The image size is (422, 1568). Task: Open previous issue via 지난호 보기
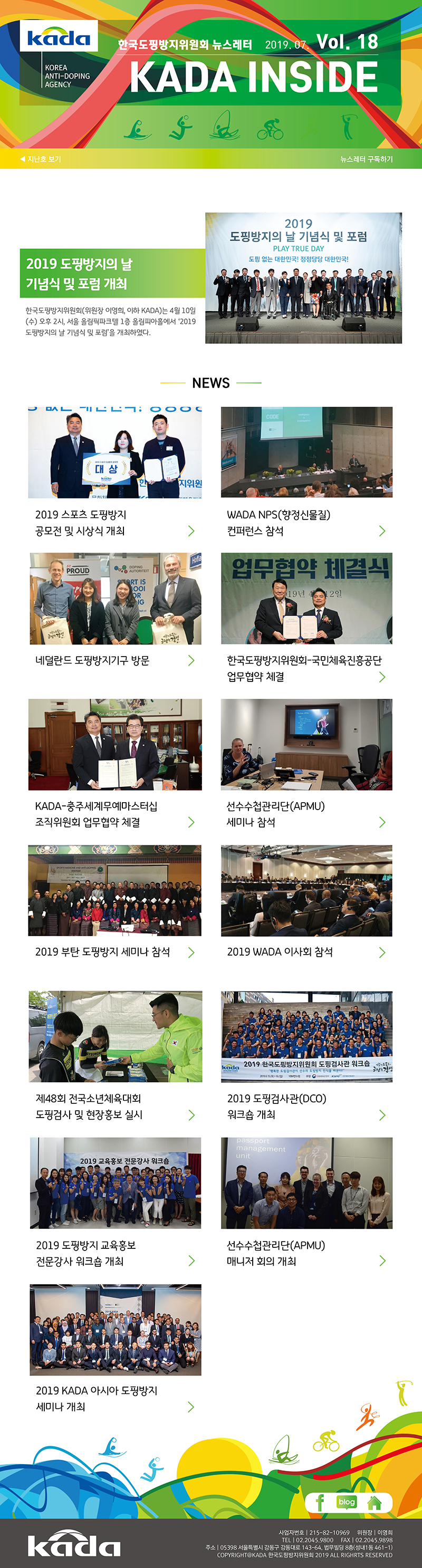pos(40,159)
